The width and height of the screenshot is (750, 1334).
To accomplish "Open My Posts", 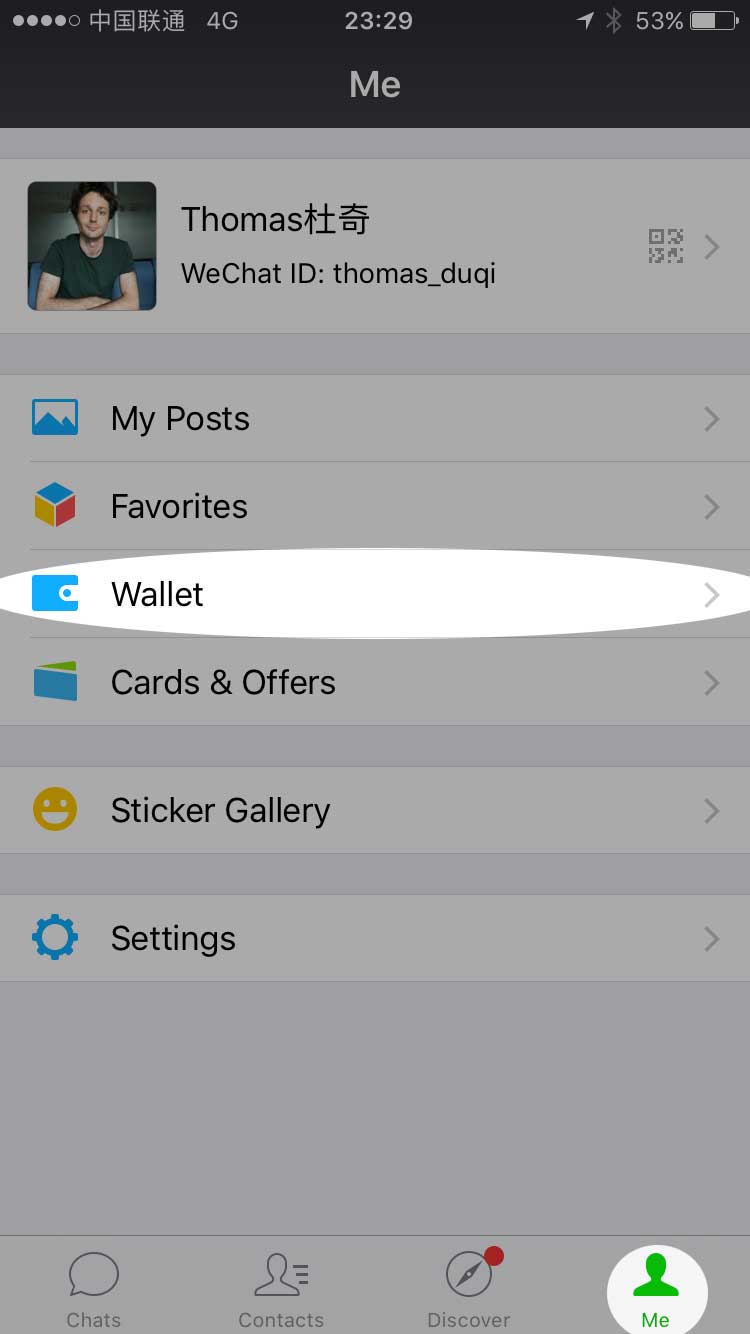I will 375,419.
